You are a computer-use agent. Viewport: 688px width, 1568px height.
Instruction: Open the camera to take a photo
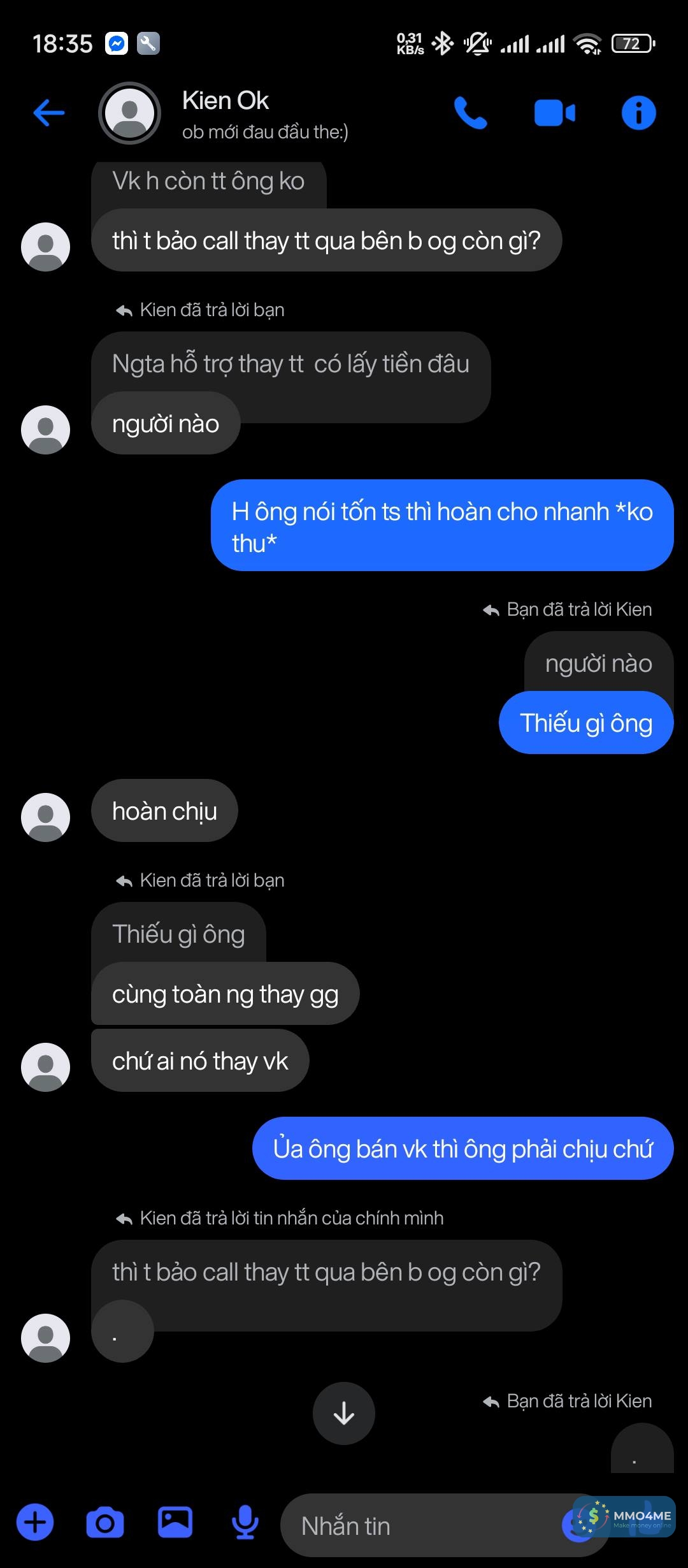point(105,1523)
